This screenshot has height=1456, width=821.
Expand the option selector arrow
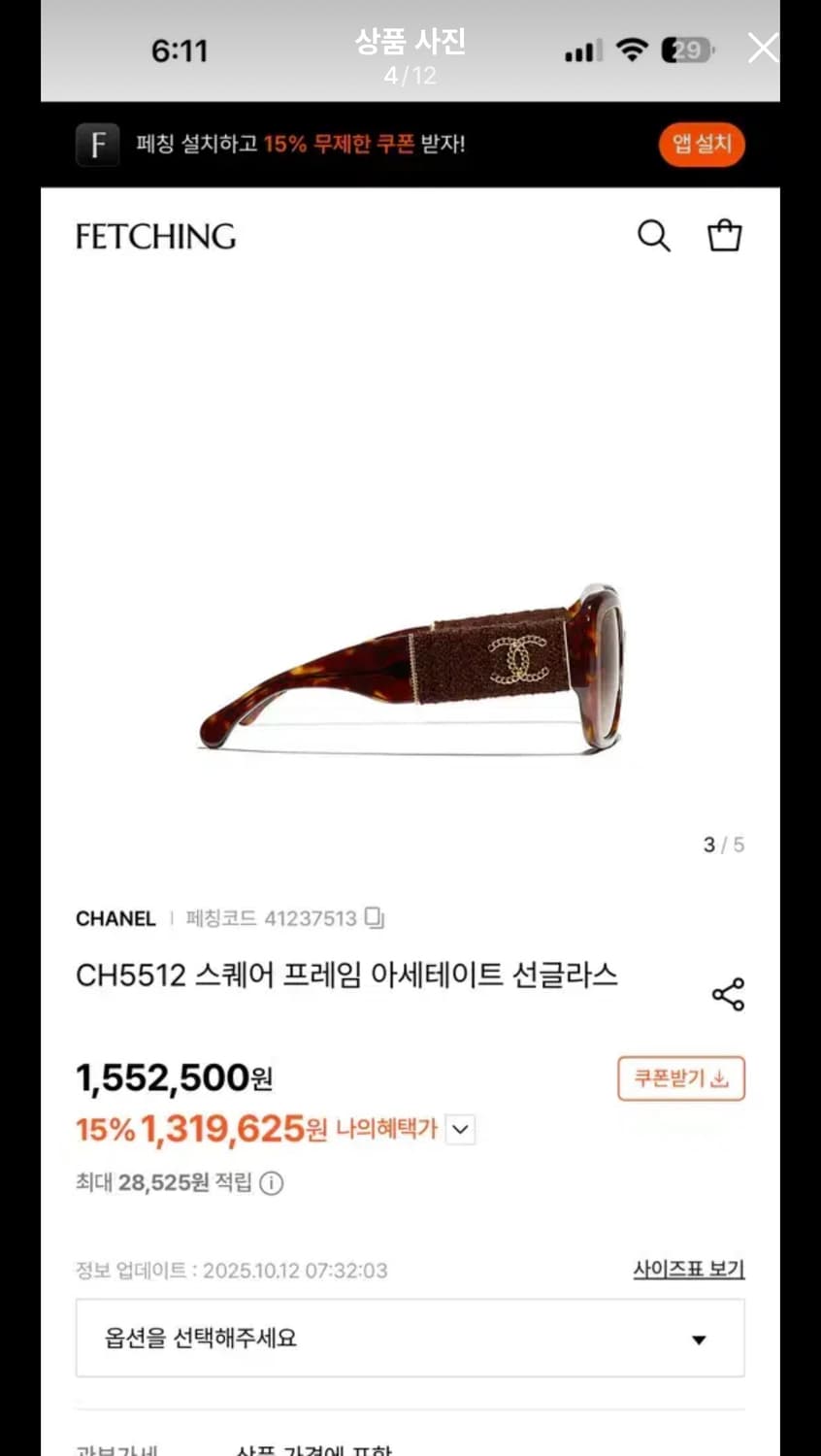pyautogui.click(x=698, y=1339)
